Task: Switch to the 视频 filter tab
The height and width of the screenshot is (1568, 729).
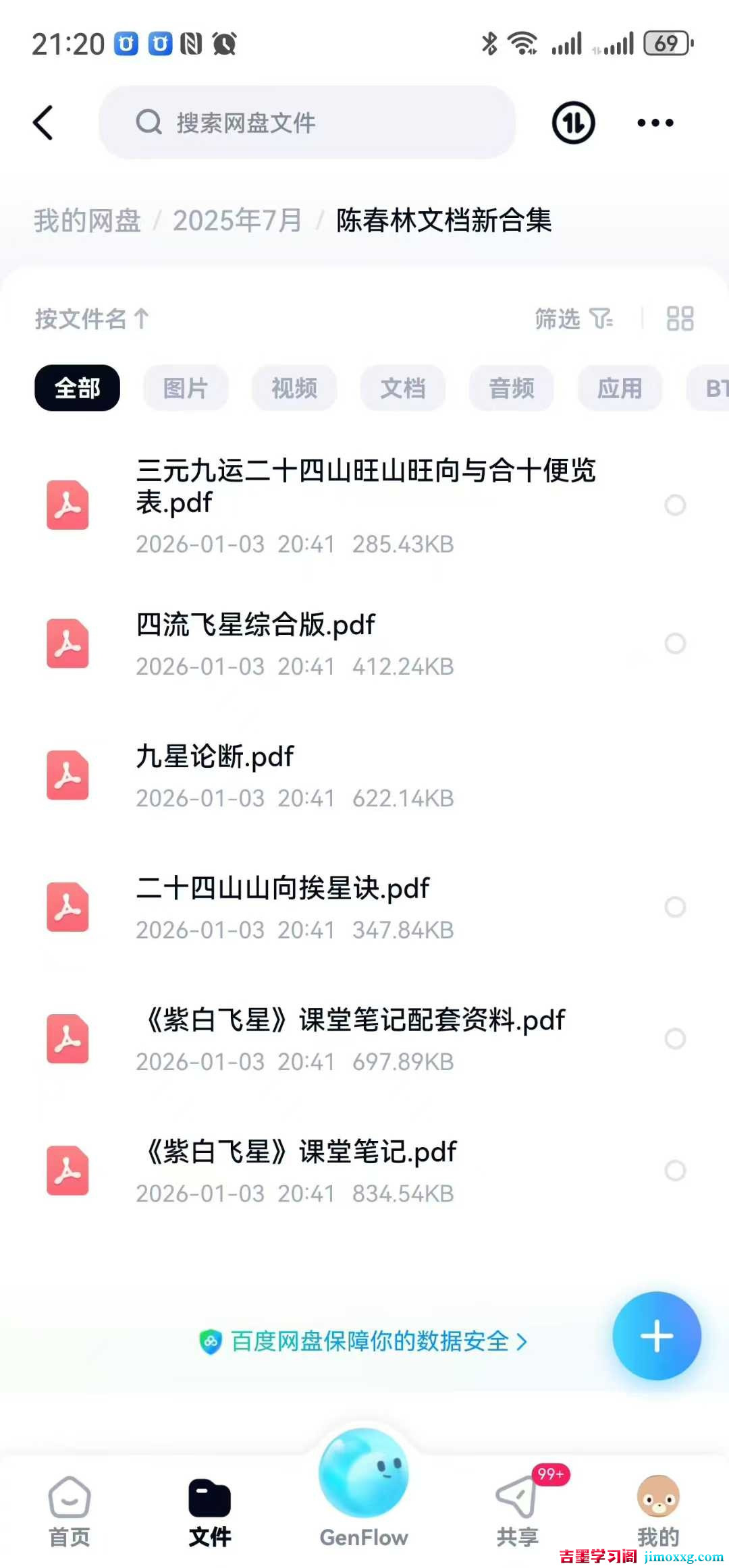Action: (294, 388)
